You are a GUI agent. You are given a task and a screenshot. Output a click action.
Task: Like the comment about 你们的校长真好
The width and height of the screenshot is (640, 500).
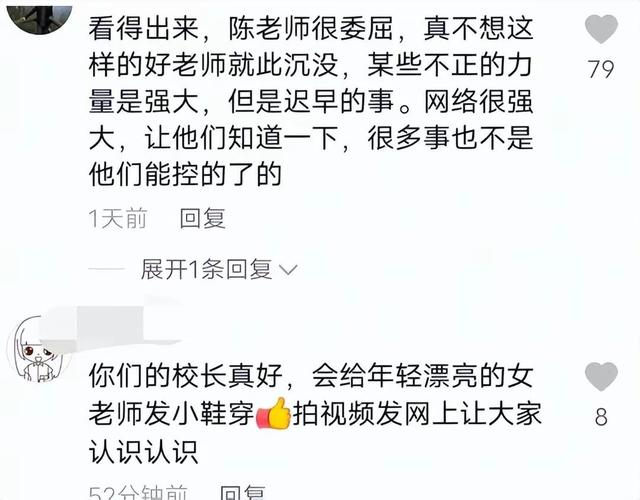(x=601, y=378)
